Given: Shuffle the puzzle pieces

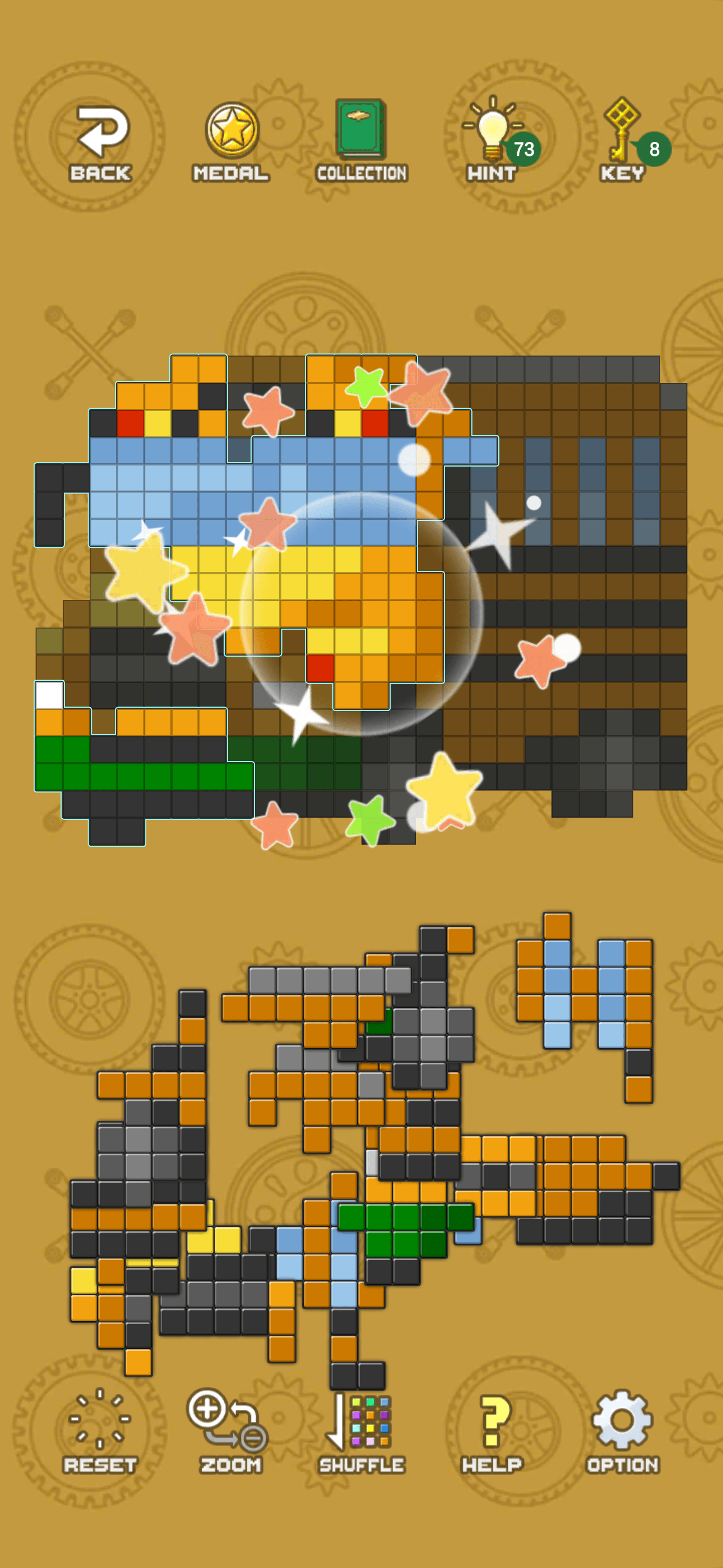Looking at the screenshot, I should (x=361, y=1432).
